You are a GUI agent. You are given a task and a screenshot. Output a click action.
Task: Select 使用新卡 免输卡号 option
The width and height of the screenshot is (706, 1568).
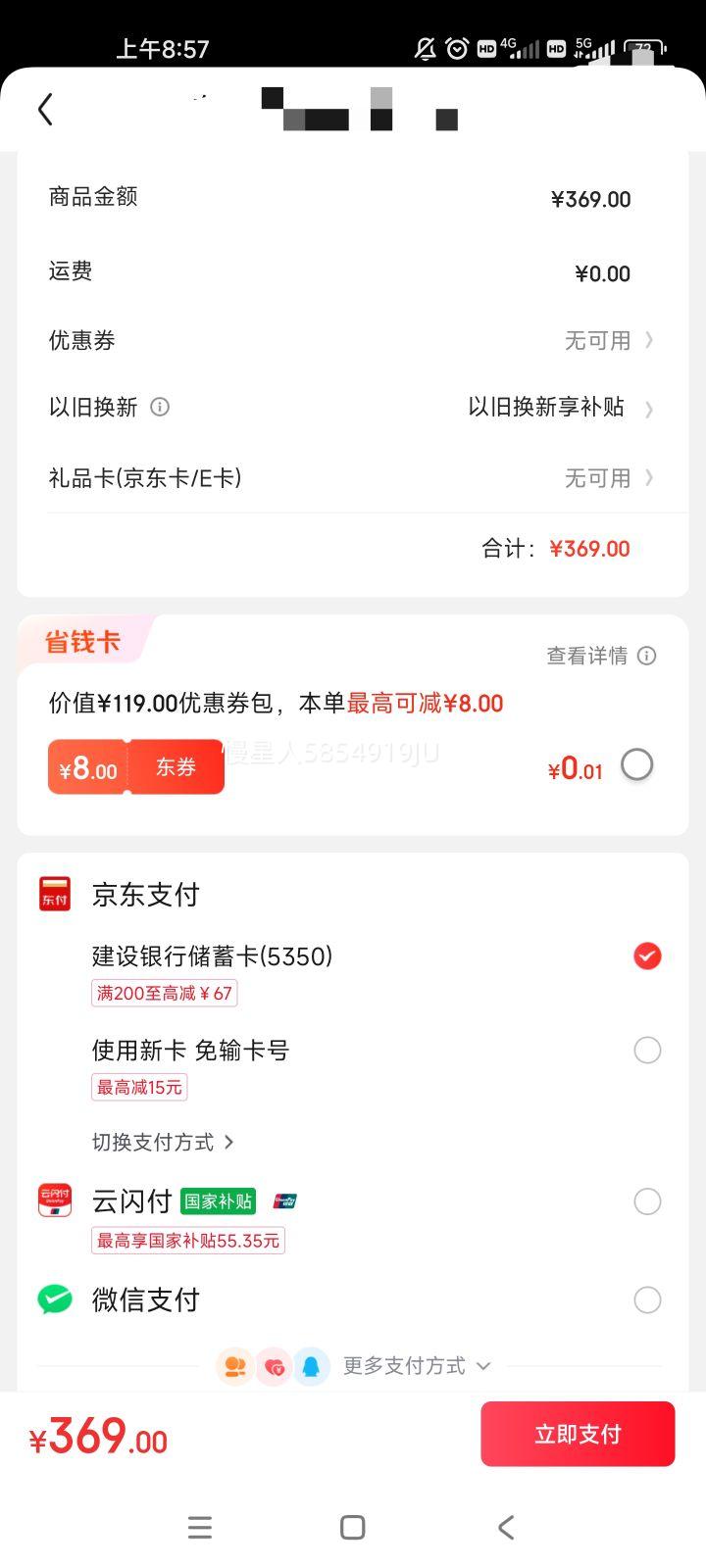646,1051
